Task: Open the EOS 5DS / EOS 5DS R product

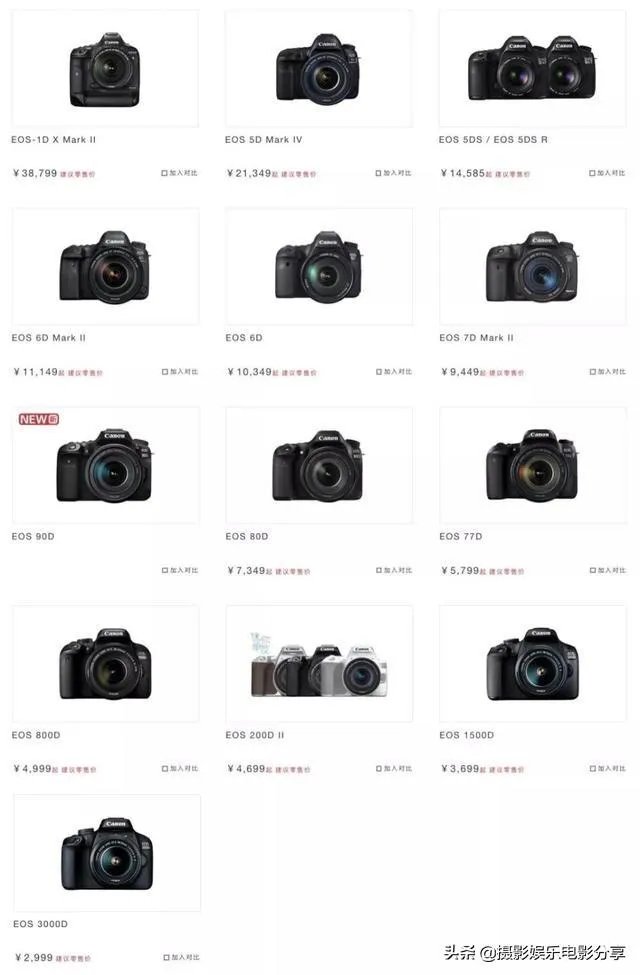Action: 532,67
